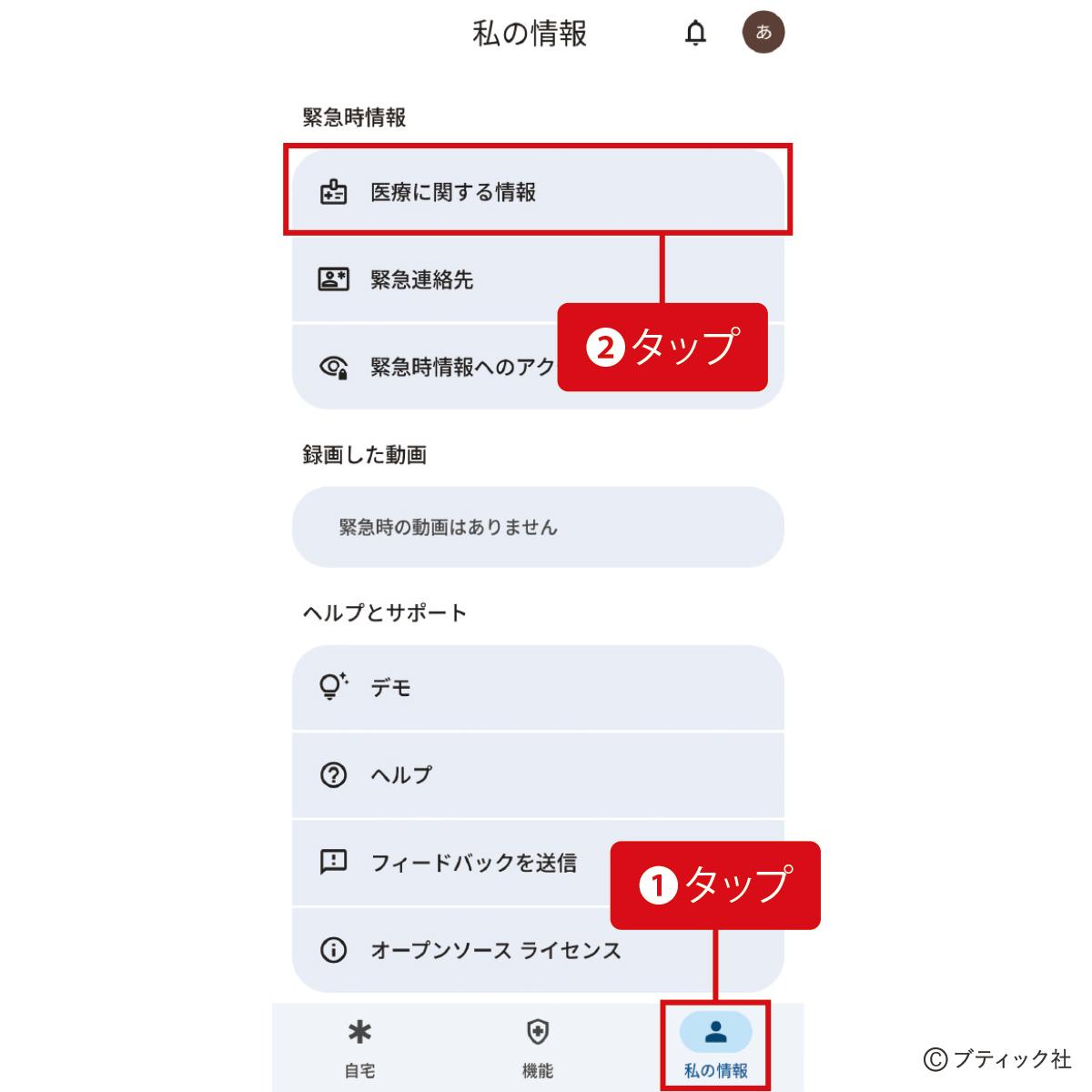This screenshot has height=1092, width=1092.
Task: Launch the デモ option
Action: [537, 687]
